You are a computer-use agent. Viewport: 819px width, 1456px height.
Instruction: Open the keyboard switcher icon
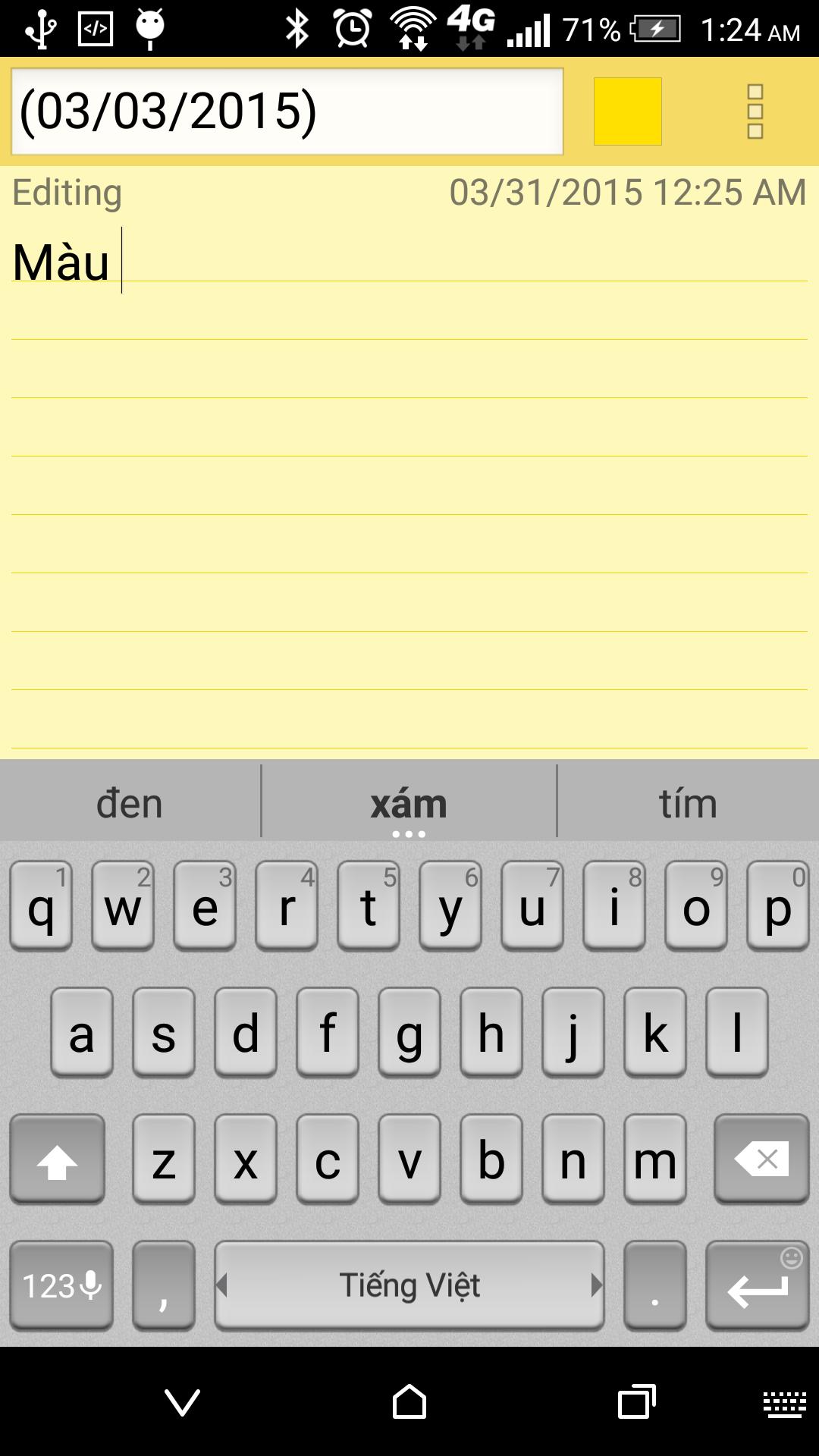pyautogui.click(x=784, y=1404)
